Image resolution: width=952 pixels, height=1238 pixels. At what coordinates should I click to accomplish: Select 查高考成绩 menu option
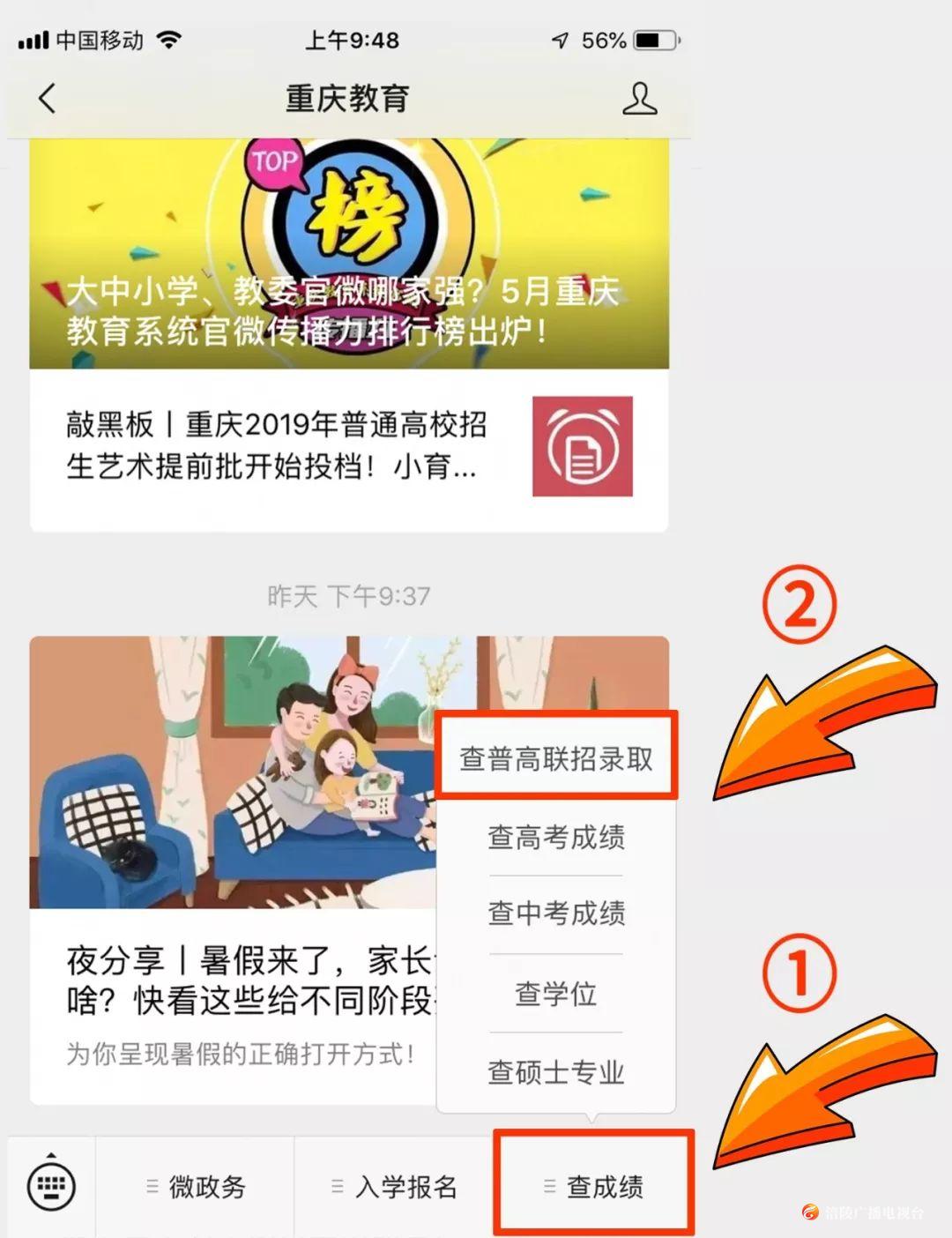click(x=556, y=836)
